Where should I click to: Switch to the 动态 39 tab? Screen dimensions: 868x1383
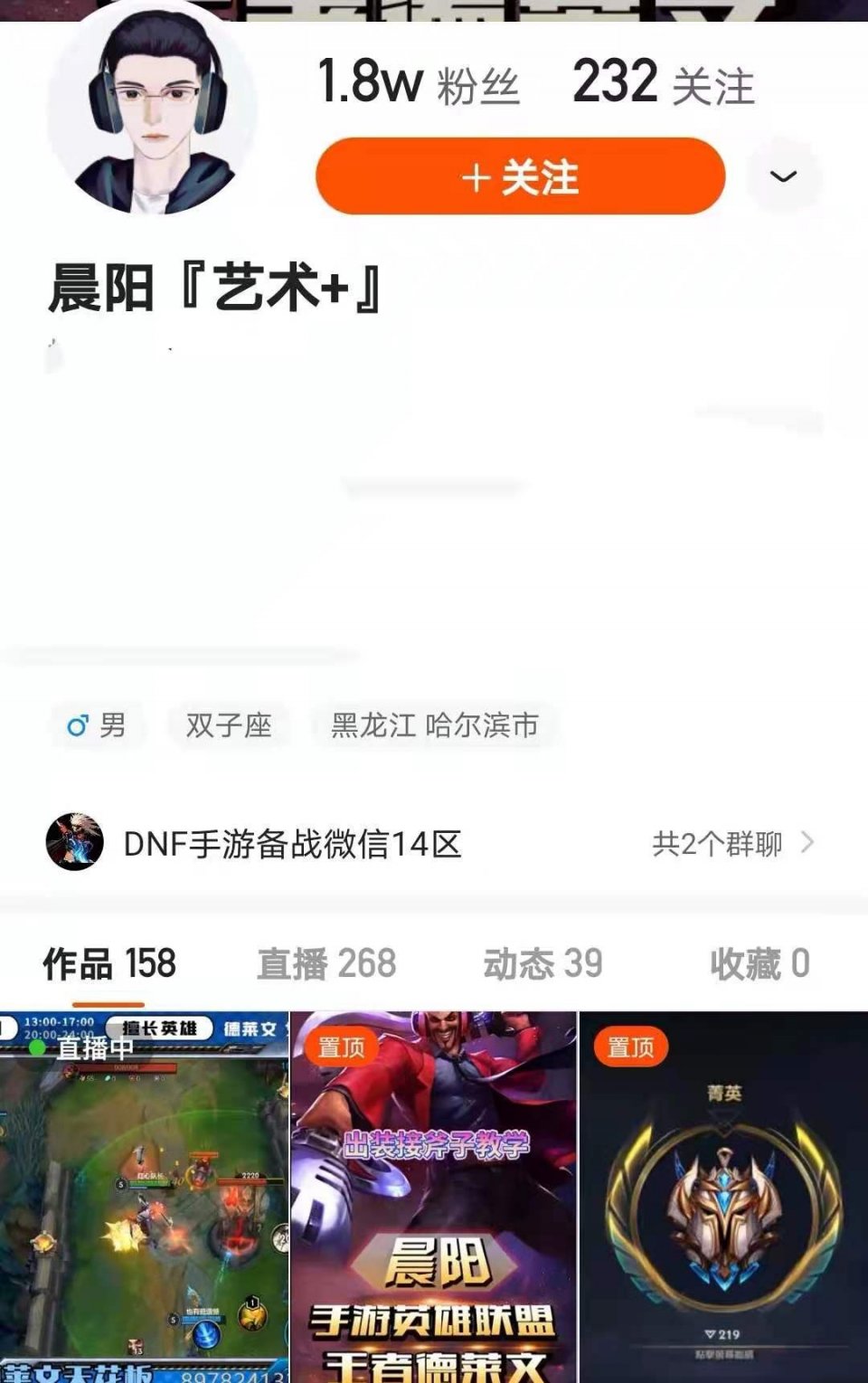tap(542, 964)
